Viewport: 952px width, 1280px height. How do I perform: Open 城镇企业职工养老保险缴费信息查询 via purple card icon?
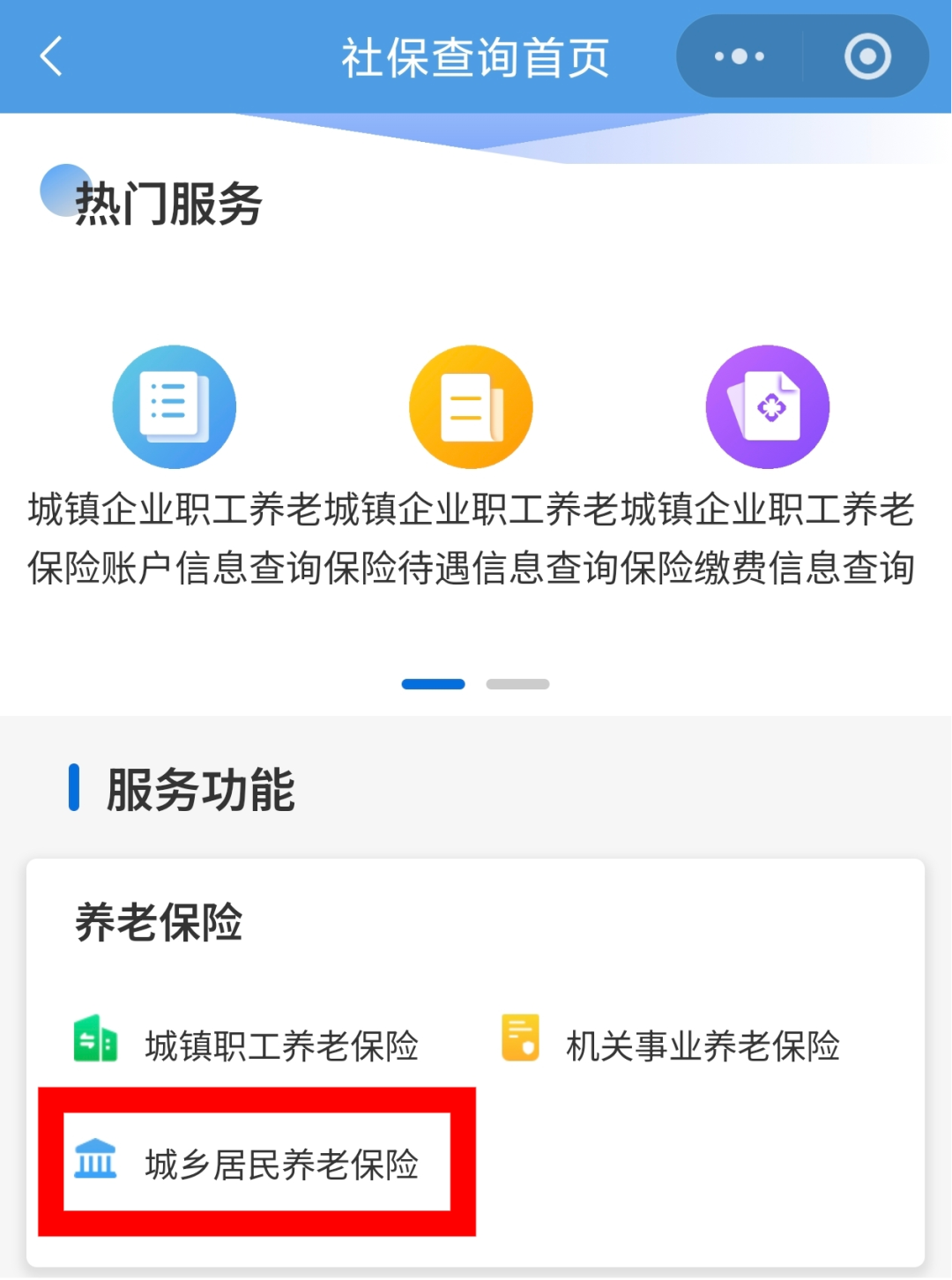pyautogui.click(x=766, y=405)
